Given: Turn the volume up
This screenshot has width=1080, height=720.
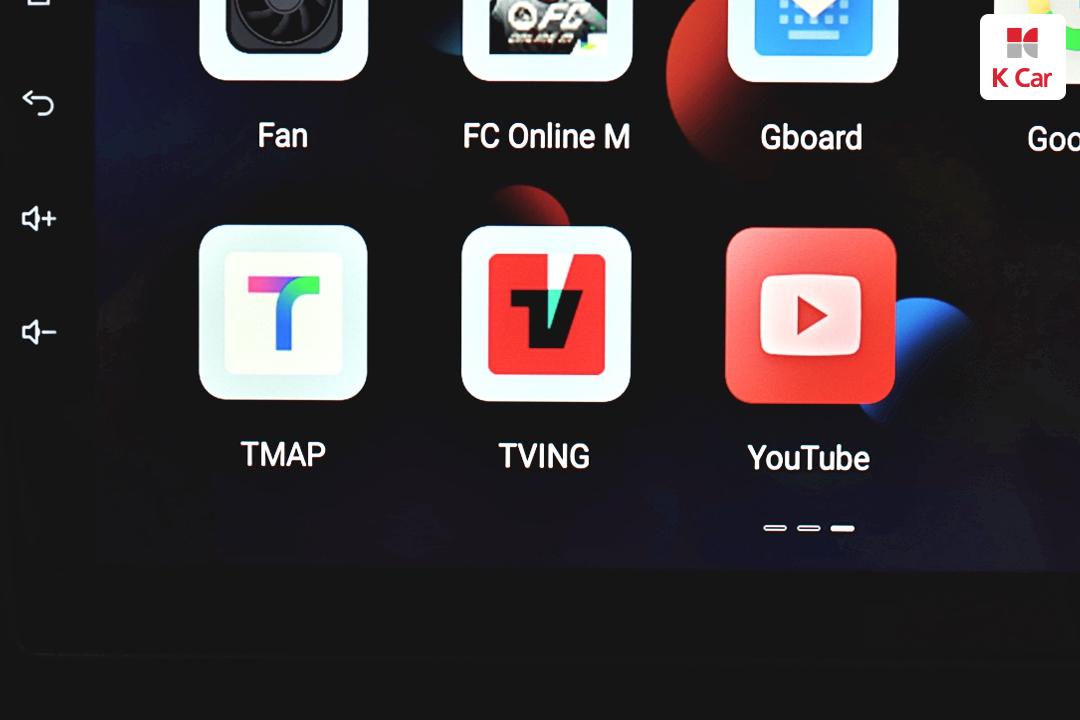Looking at the screenshot, I should point(39,218).
